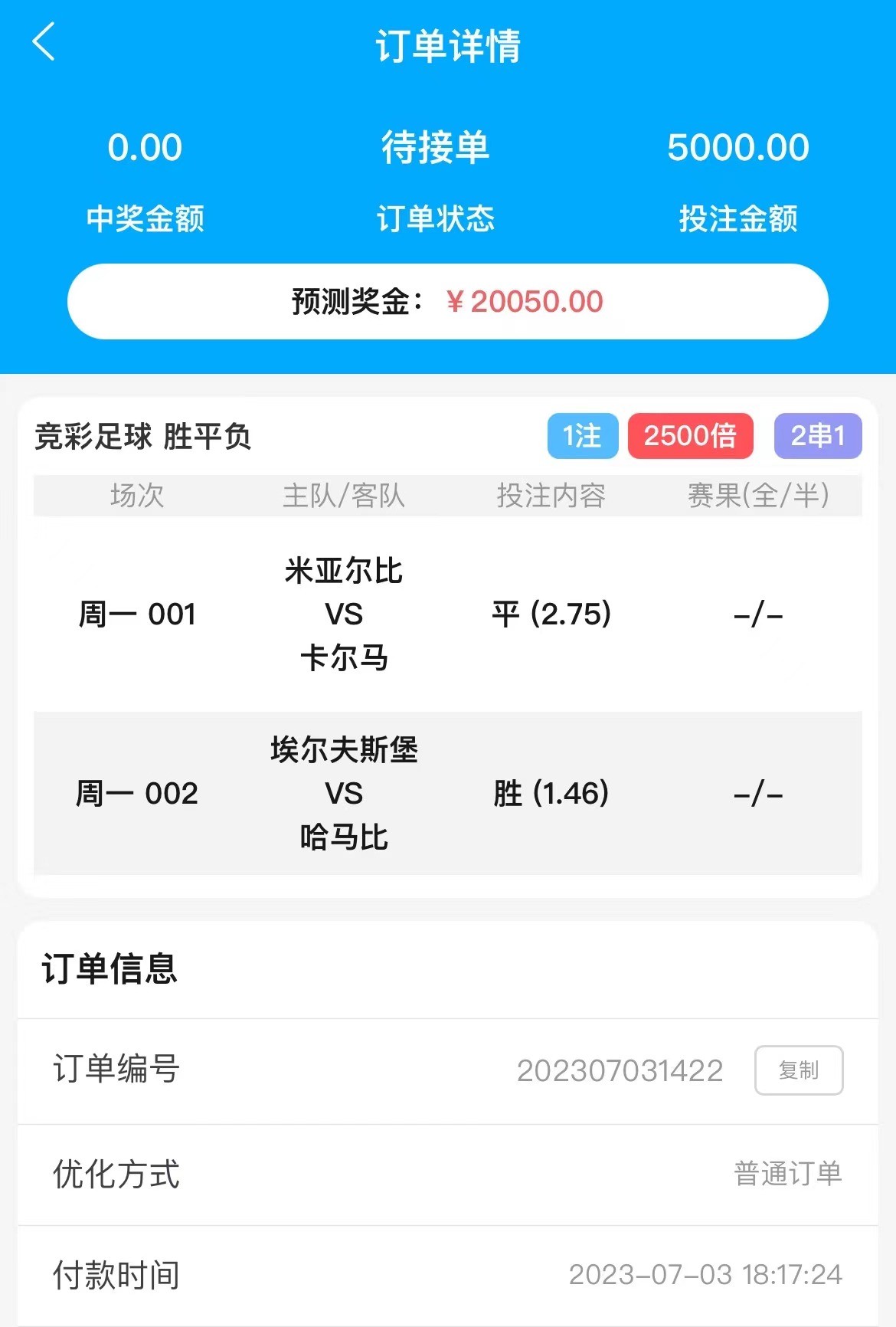This screenshot has height=1327, width=896.
Task: Copy the order number 202307031422
Action: 798,1070
